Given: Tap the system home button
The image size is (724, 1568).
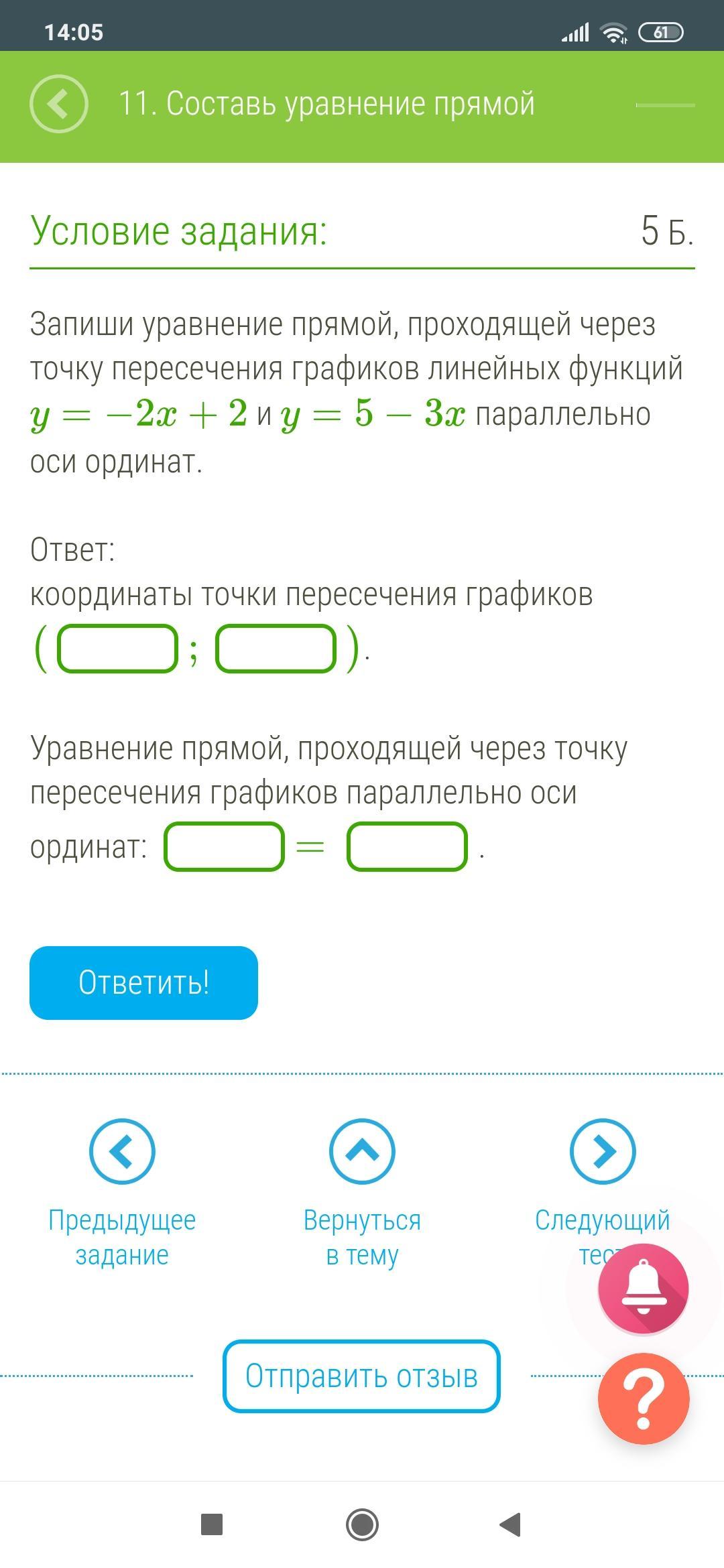Looking at the screenshot, I should tap(362, 1524).
